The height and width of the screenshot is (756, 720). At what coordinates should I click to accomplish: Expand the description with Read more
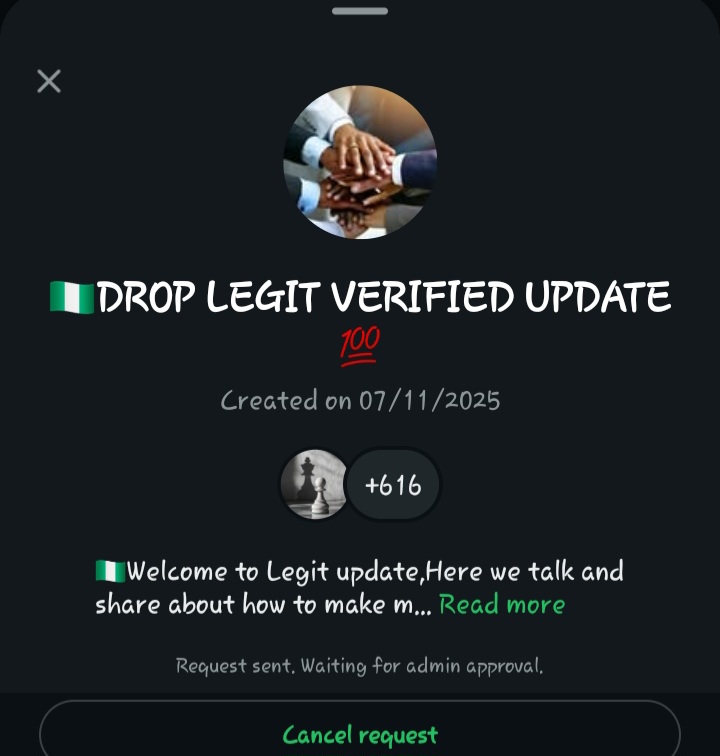502,605
